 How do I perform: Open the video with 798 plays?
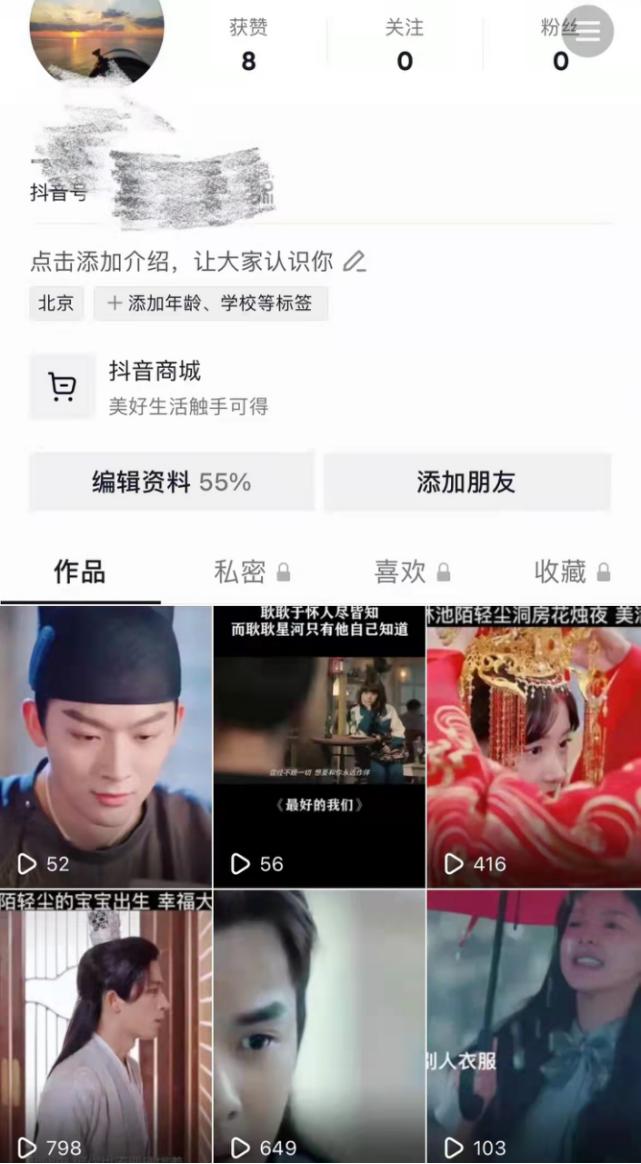click(x=105, y=1025)
